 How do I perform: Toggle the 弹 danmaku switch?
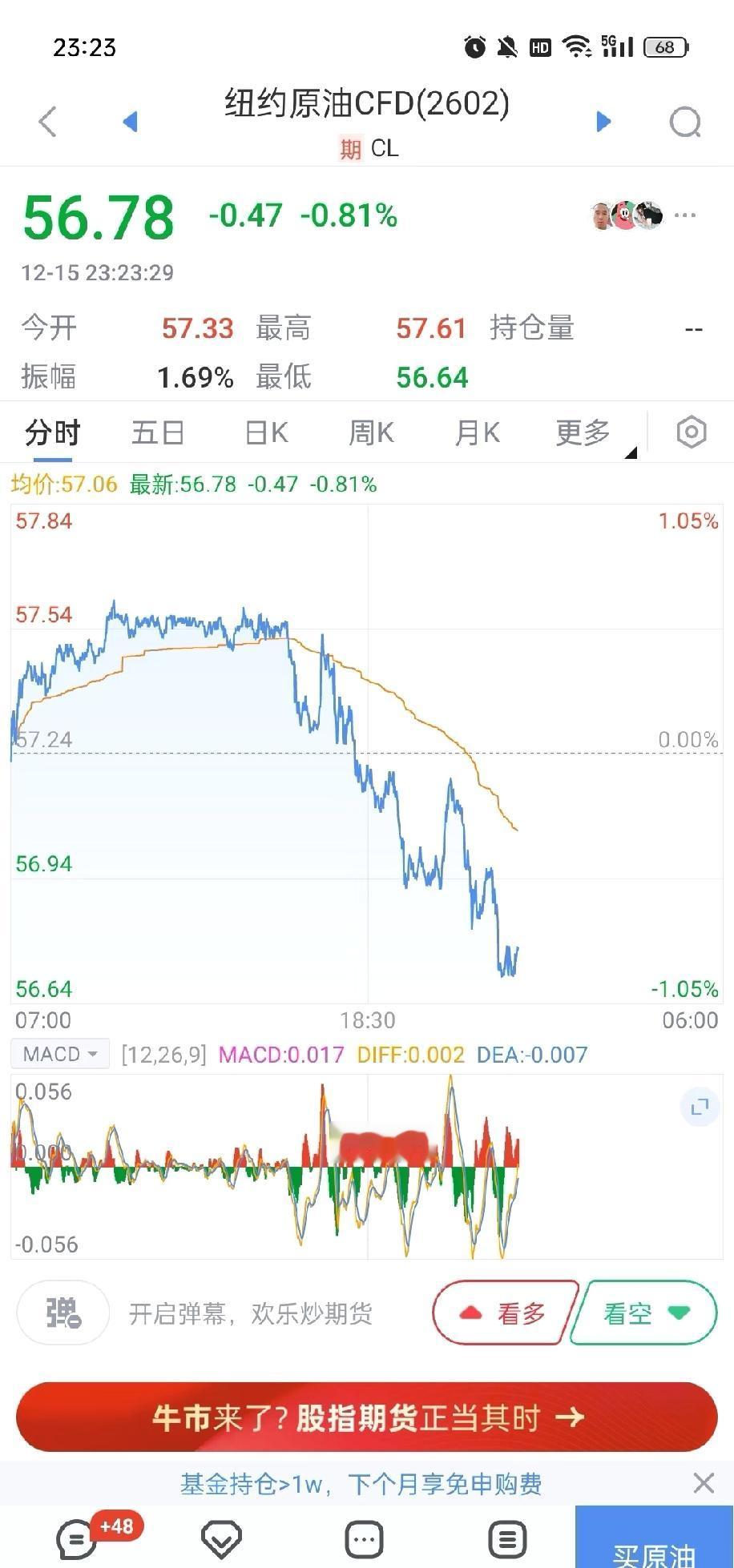[63, 1313]
